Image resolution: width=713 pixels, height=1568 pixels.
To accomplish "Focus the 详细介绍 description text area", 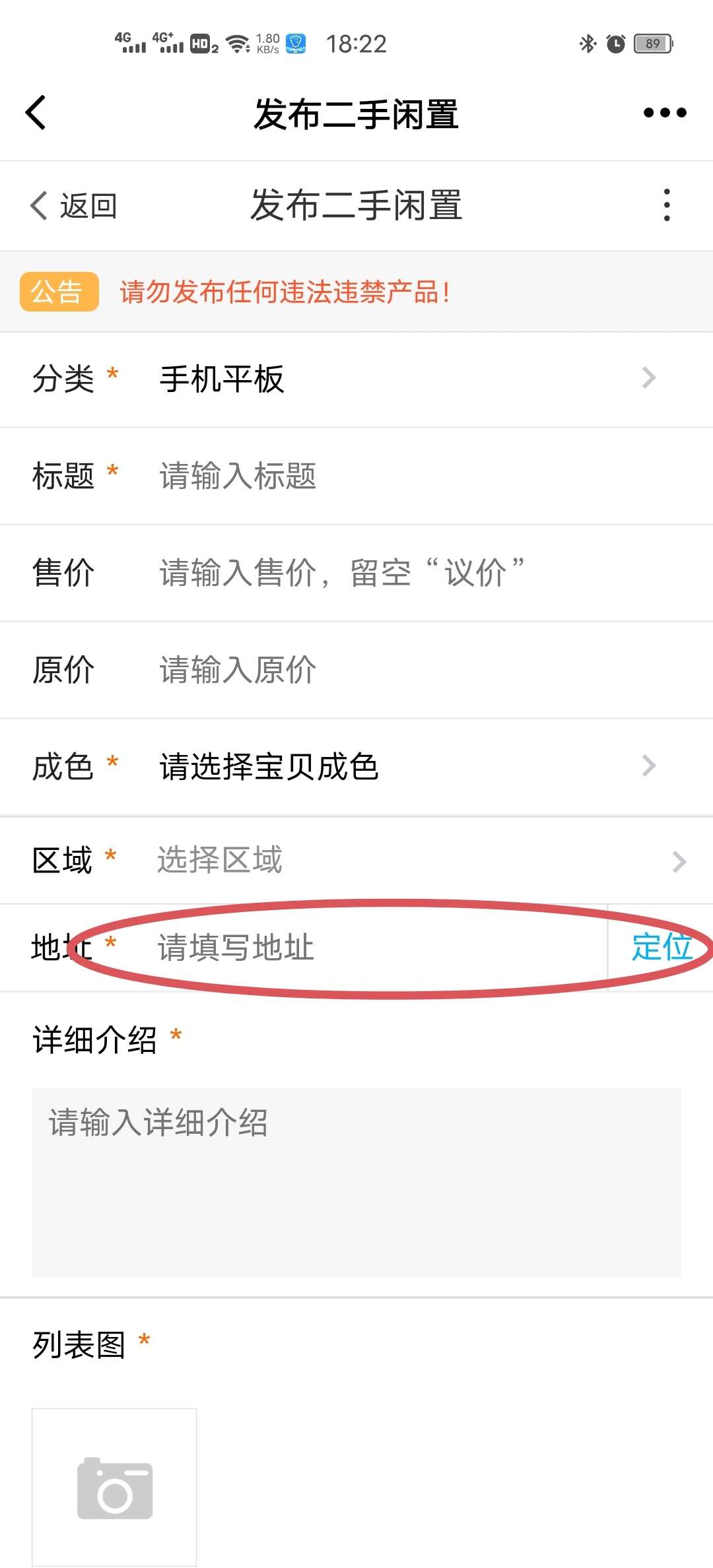I will (356, 1181).
